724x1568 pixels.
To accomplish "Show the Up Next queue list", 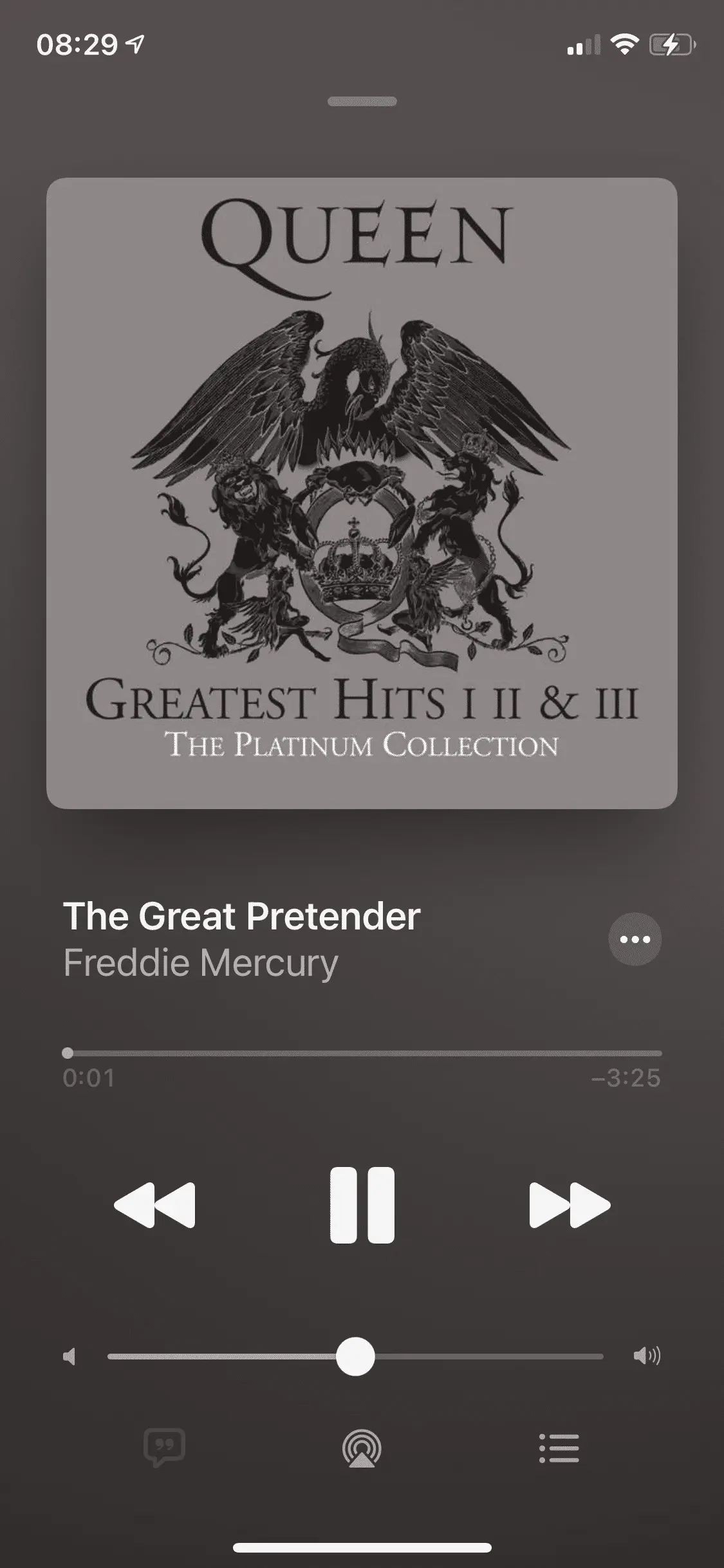I will tap(559, 1448).
